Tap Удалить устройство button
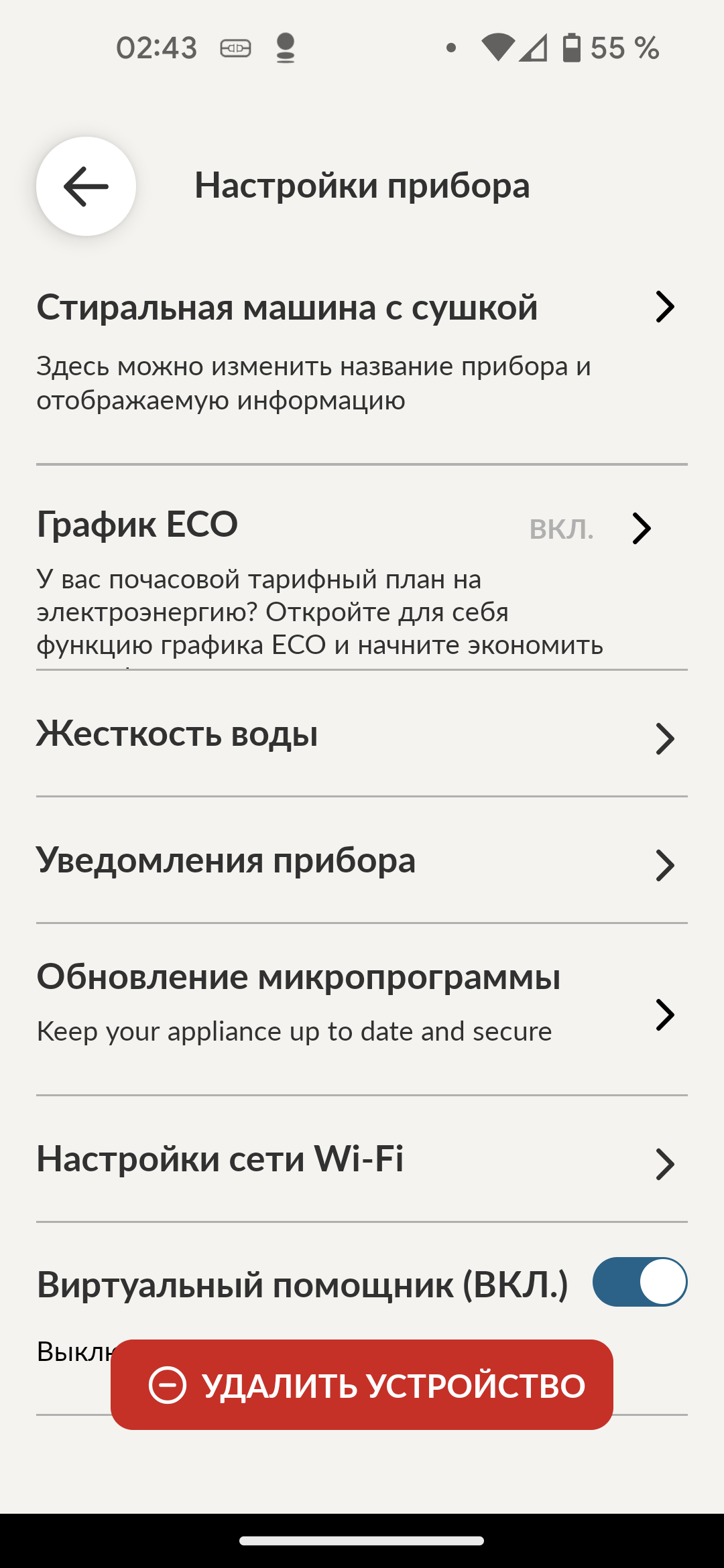This screenshot has height=1568, width=724. (x=362, y=1385)
